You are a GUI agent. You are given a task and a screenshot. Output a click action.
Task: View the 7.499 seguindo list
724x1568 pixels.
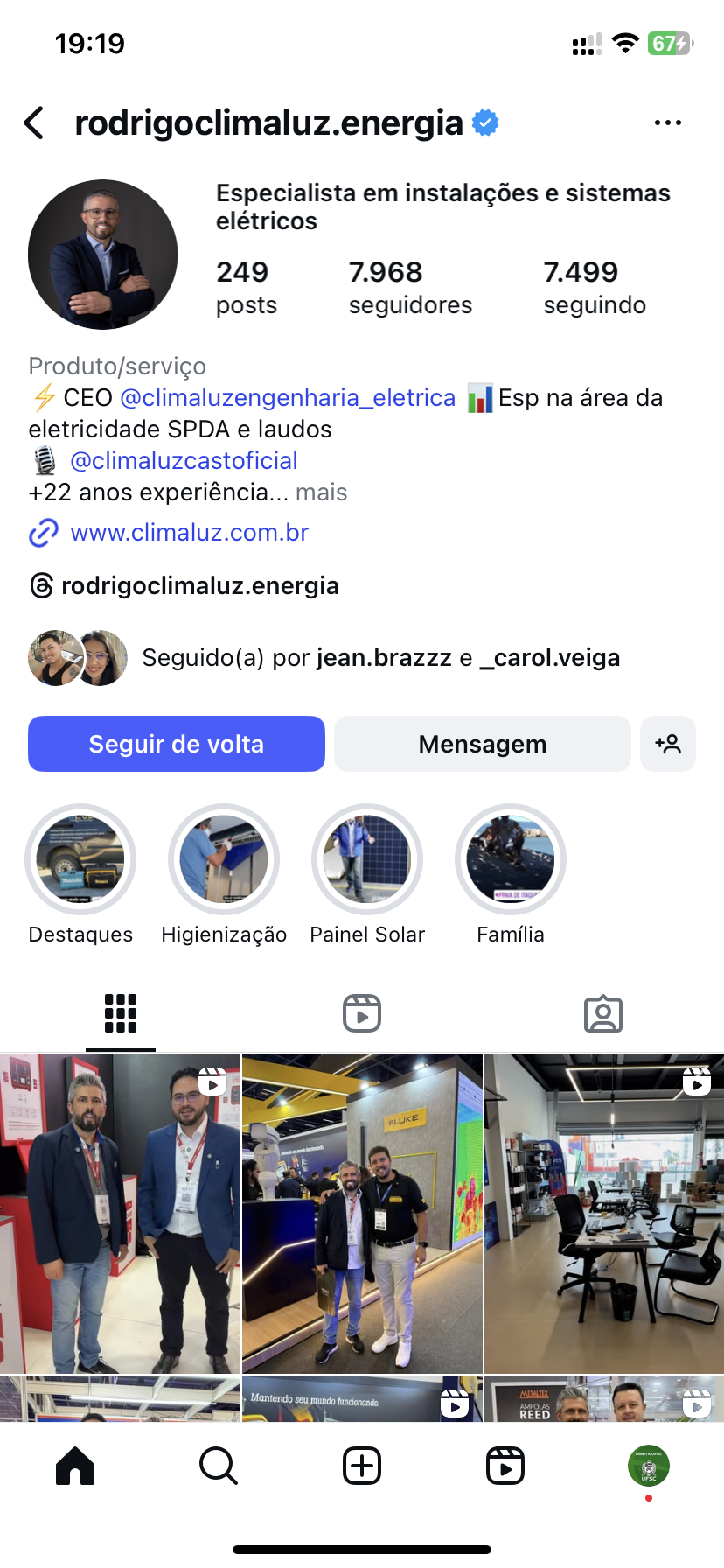pyautogui.click(x=595, y=287)
